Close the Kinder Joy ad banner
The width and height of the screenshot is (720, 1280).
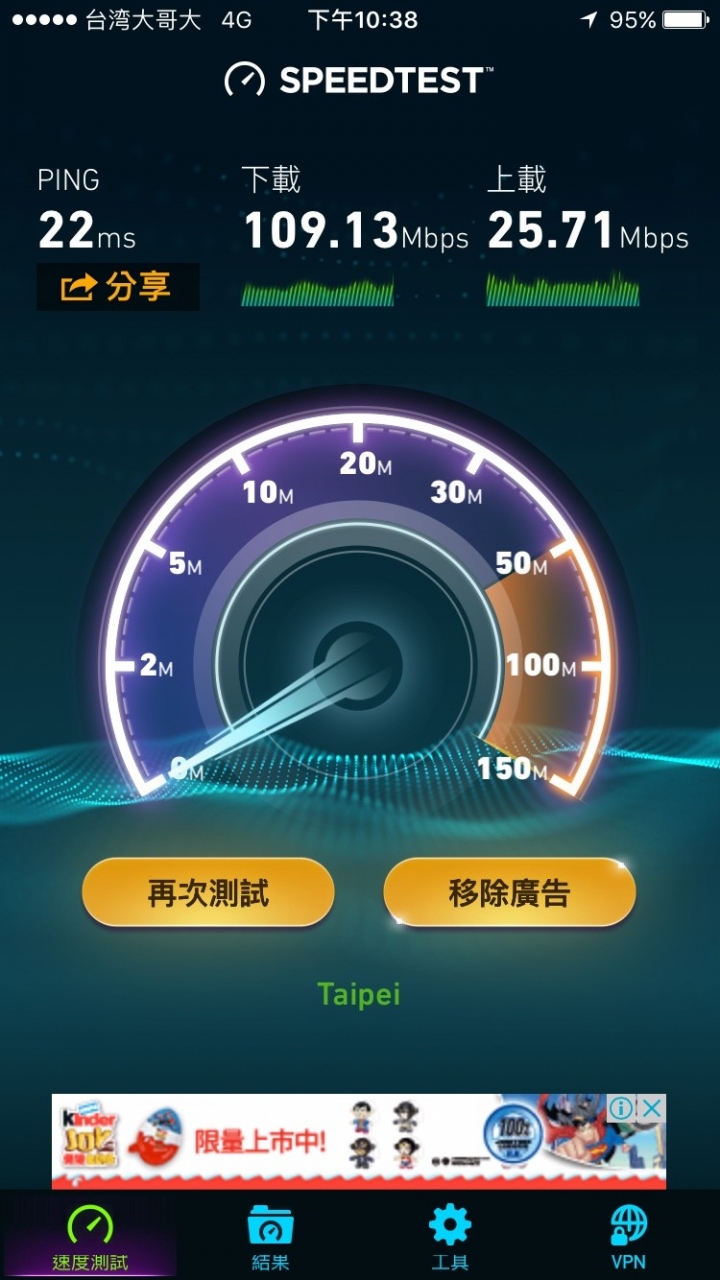click(652, 1108)
